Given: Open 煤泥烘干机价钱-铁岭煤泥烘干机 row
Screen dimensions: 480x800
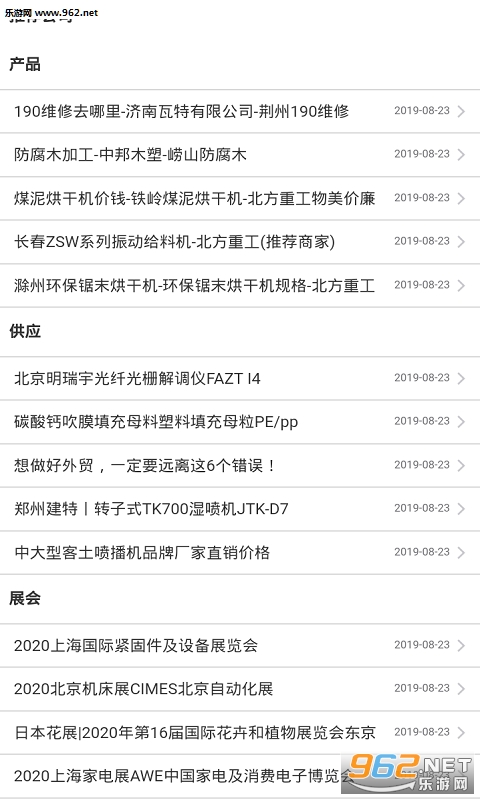Looking at the screenshot, I should (240, 198).
